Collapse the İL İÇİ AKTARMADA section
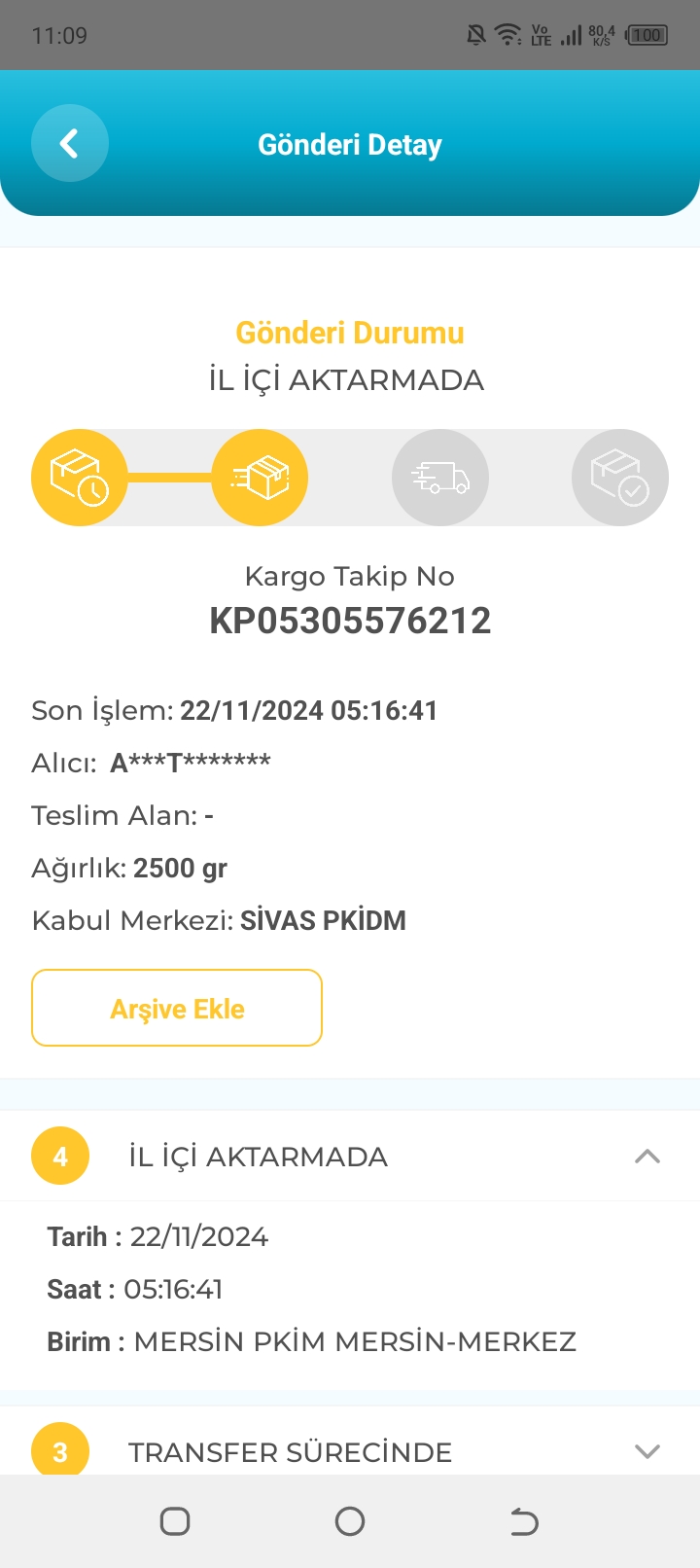The width and height of the screenshot is (700, 1568). pyautogui.click(x=647, y=1157)
